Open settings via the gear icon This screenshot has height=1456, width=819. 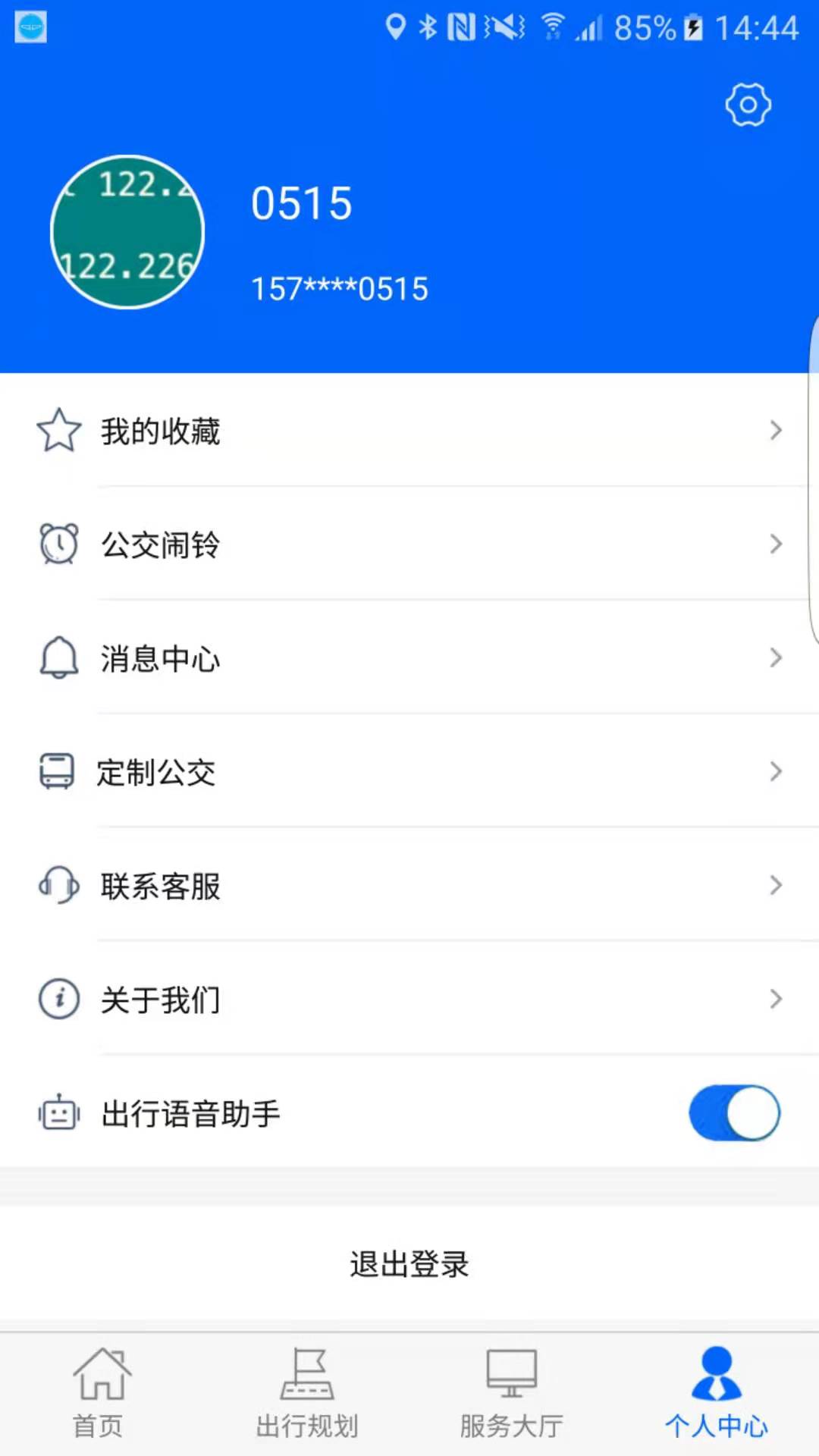[748, 105]
